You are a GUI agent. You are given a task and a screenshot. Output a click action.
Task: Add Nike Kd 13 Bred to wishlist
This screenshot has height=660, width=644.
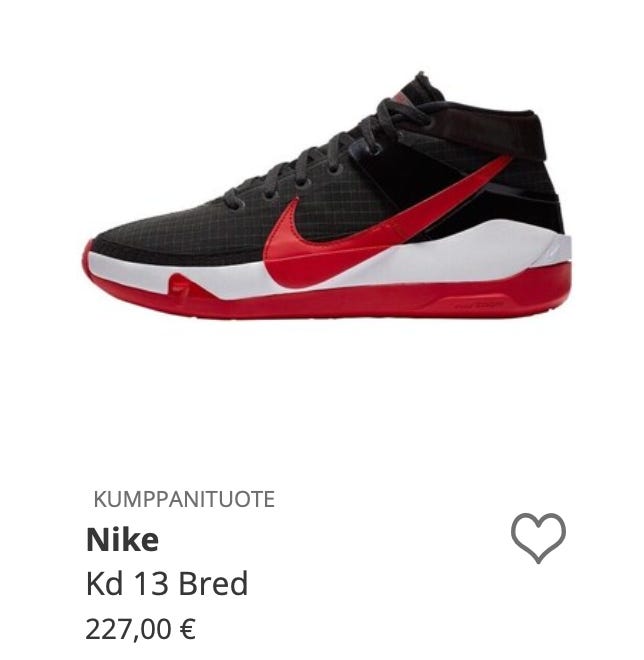[538, 537]
